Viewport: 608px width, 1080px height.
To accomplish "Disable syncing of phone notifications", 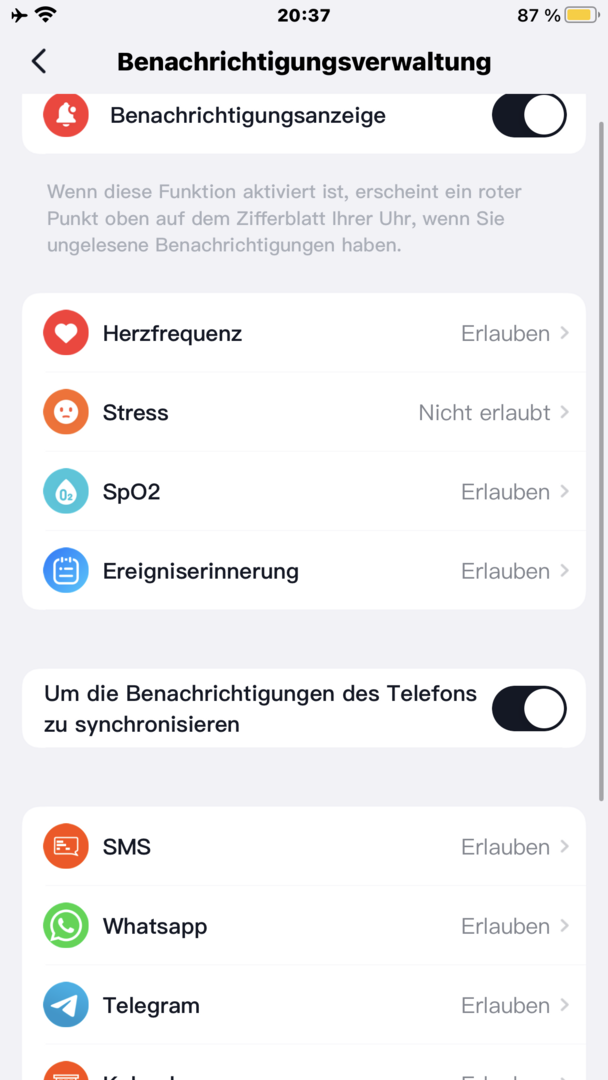I will [x=528, y=708].
